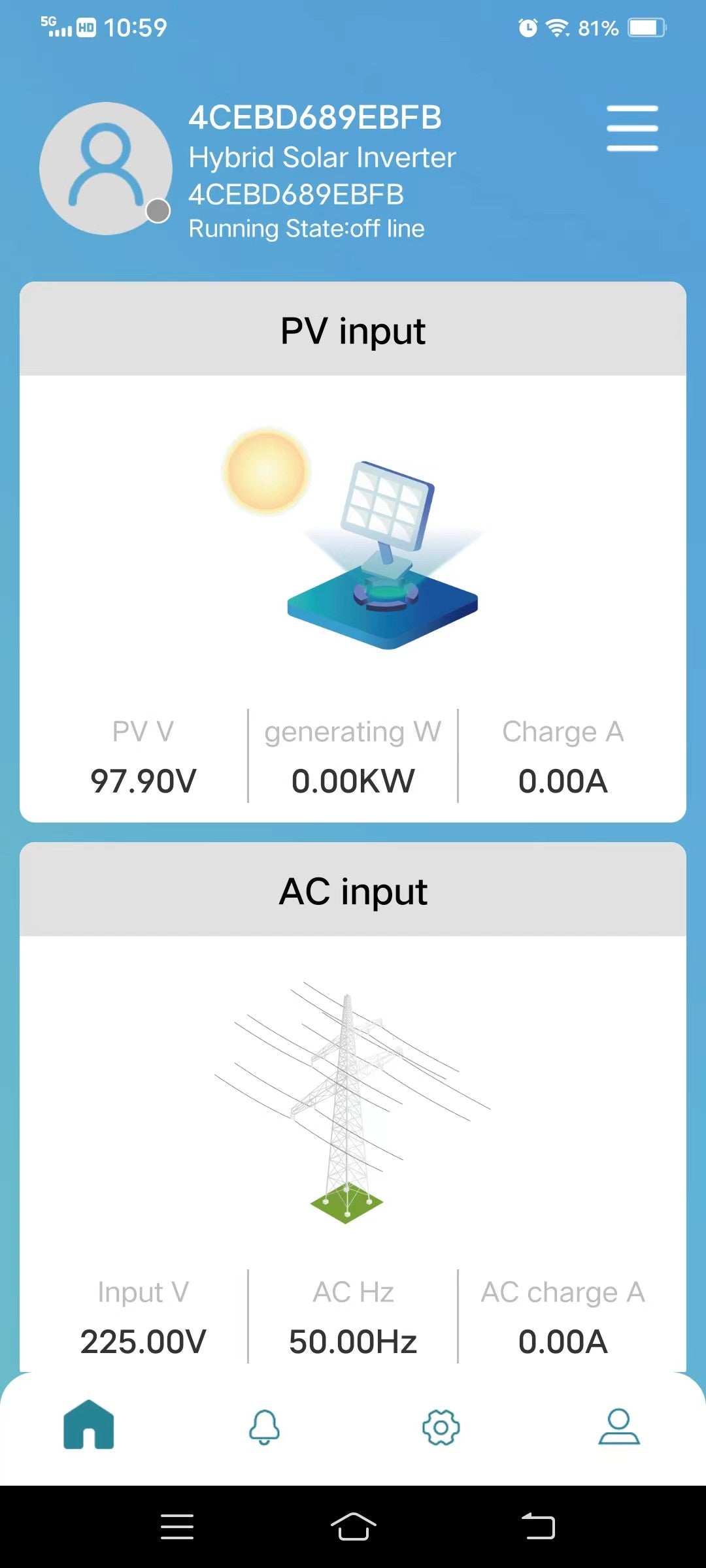Image resolution: width=706 pixels, height=1568 pixels.
Task: Open recent apps from the navigation bar
Action: [176, 1526]
